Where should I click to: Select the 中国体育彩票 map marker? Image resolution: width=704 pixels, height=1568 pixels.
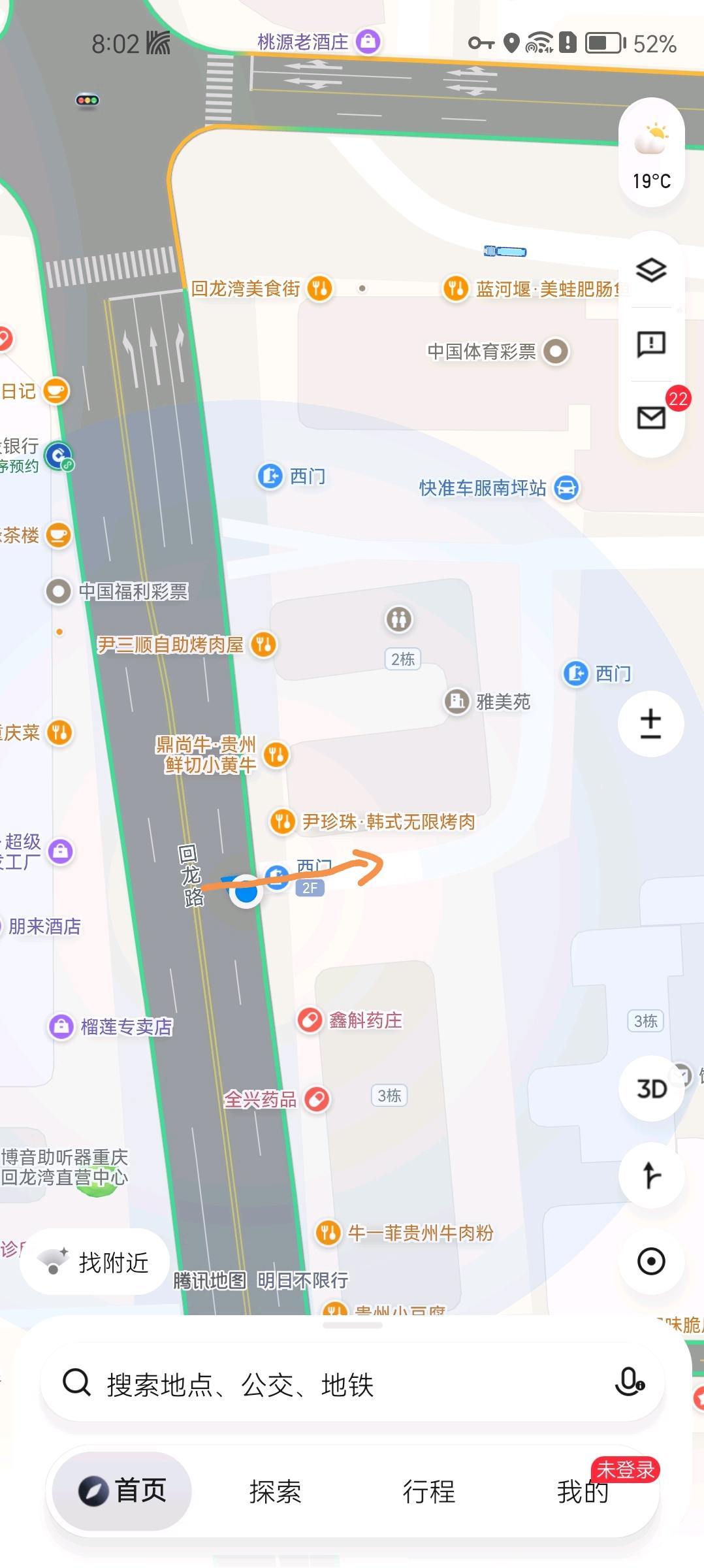click(498, 351)
